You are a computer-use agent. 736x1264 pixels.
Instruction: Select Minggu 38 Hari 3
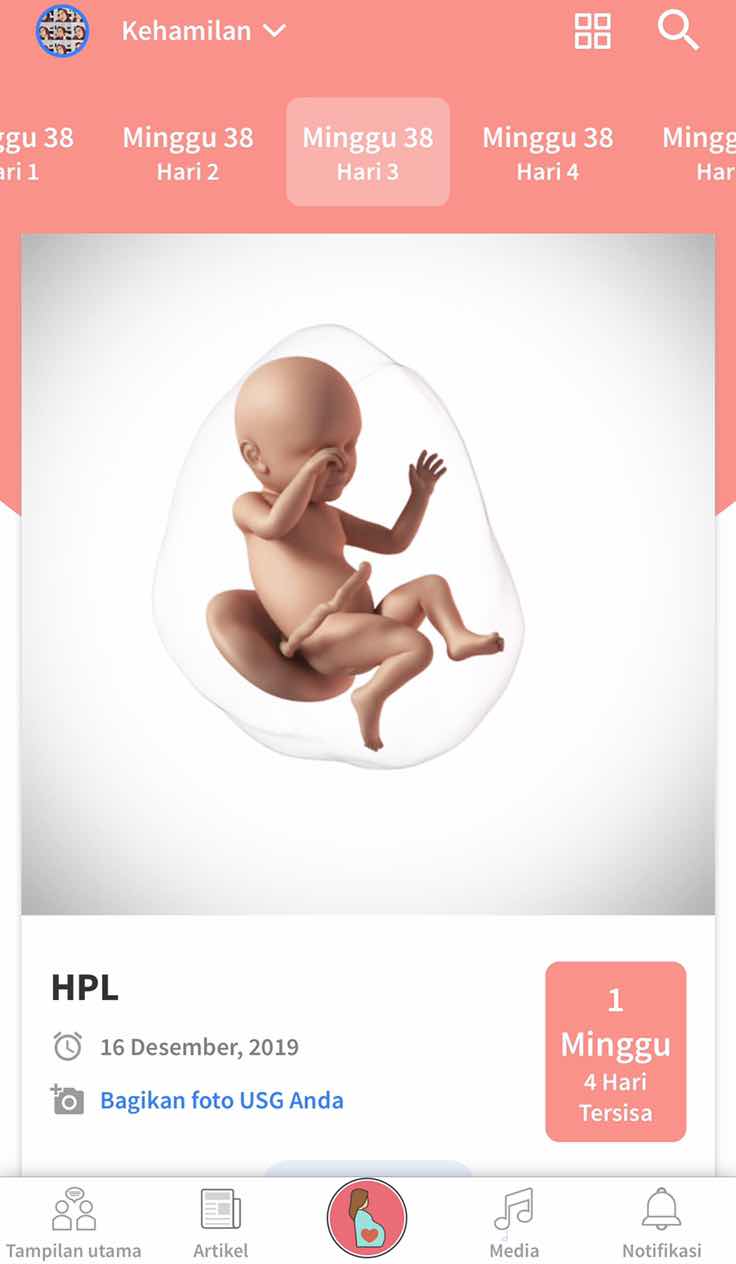[x=367, y=152]
